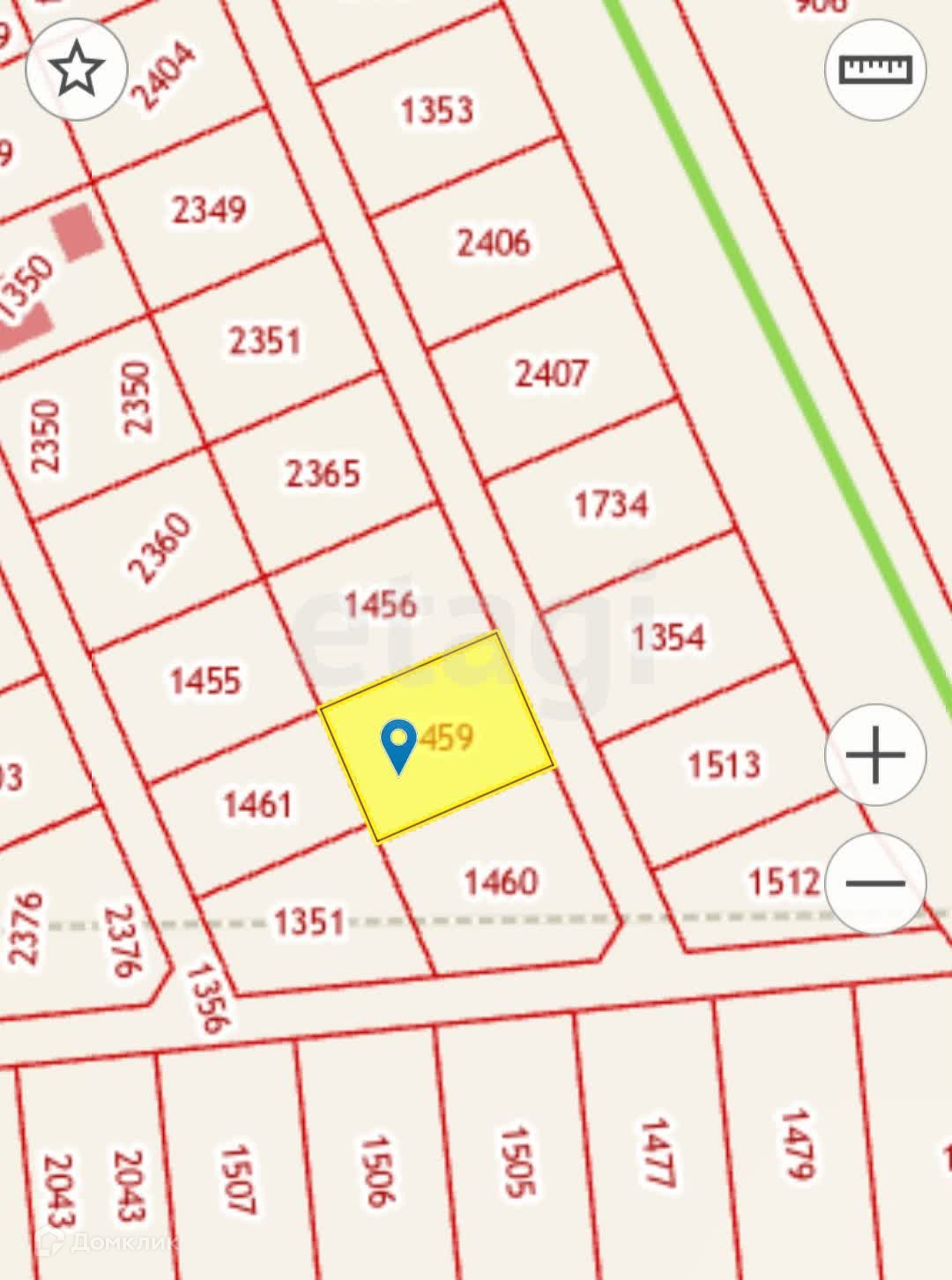
Task: Add this plot to favorites with the star
Action: [77, 69]
